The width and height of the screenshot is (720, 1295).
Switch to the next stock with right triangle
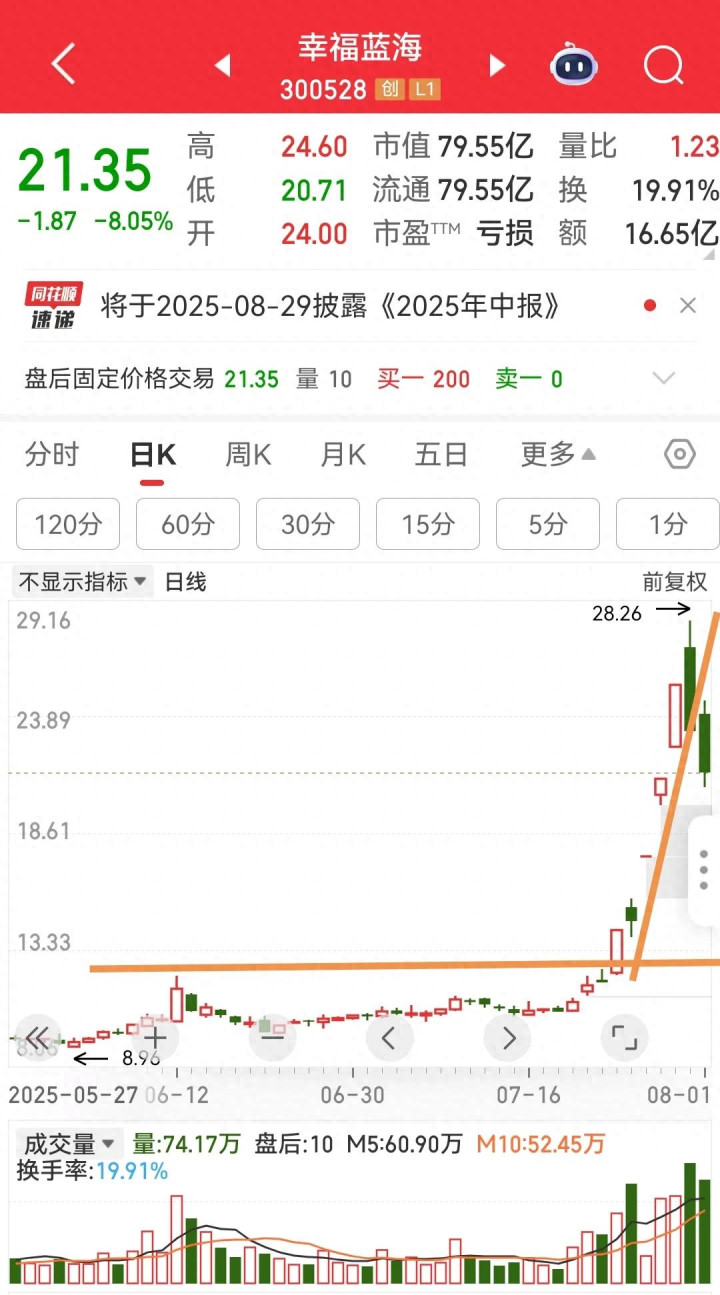(497, 66)
